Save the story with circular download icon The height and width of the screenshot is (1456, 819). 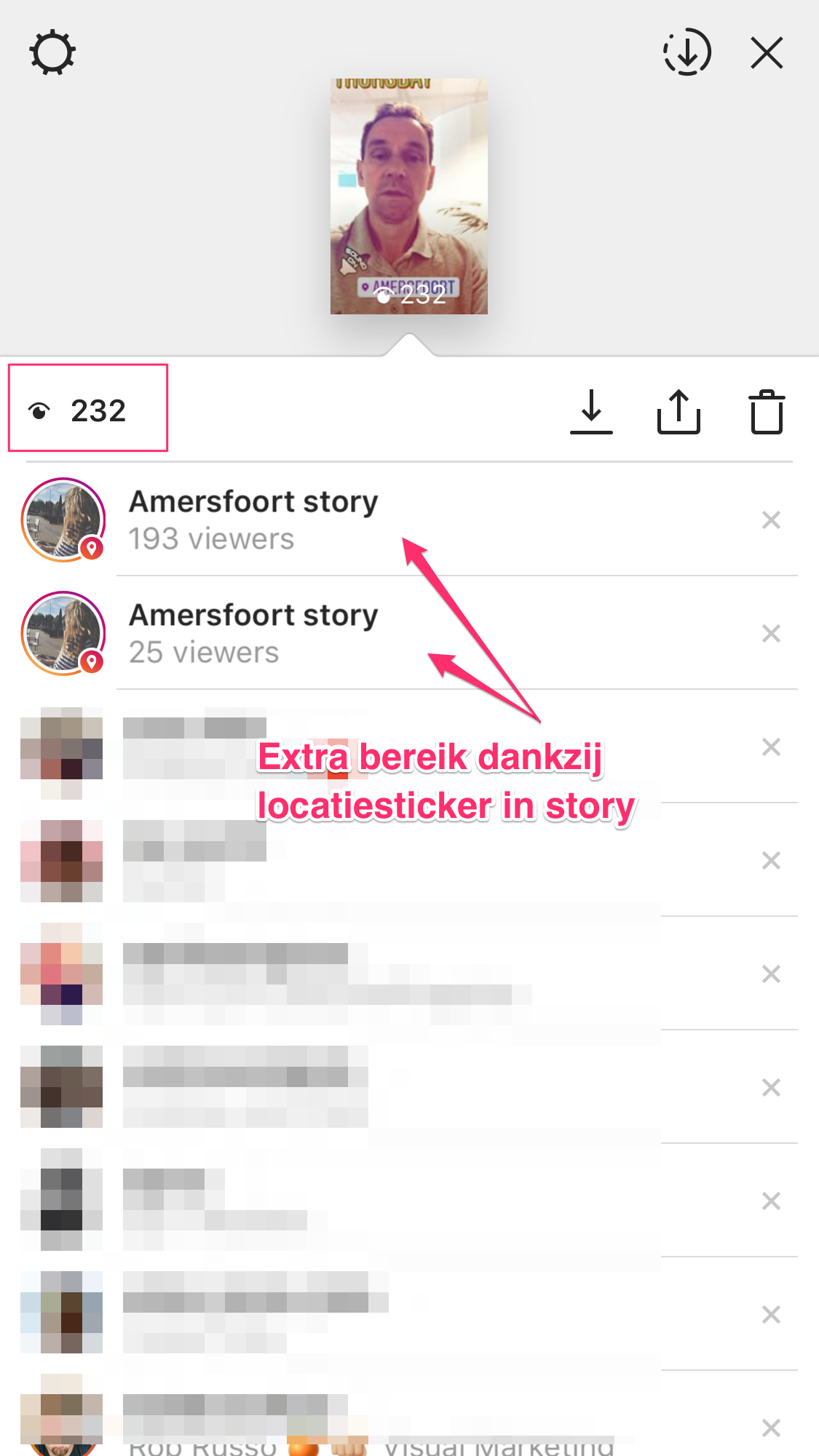687,52
